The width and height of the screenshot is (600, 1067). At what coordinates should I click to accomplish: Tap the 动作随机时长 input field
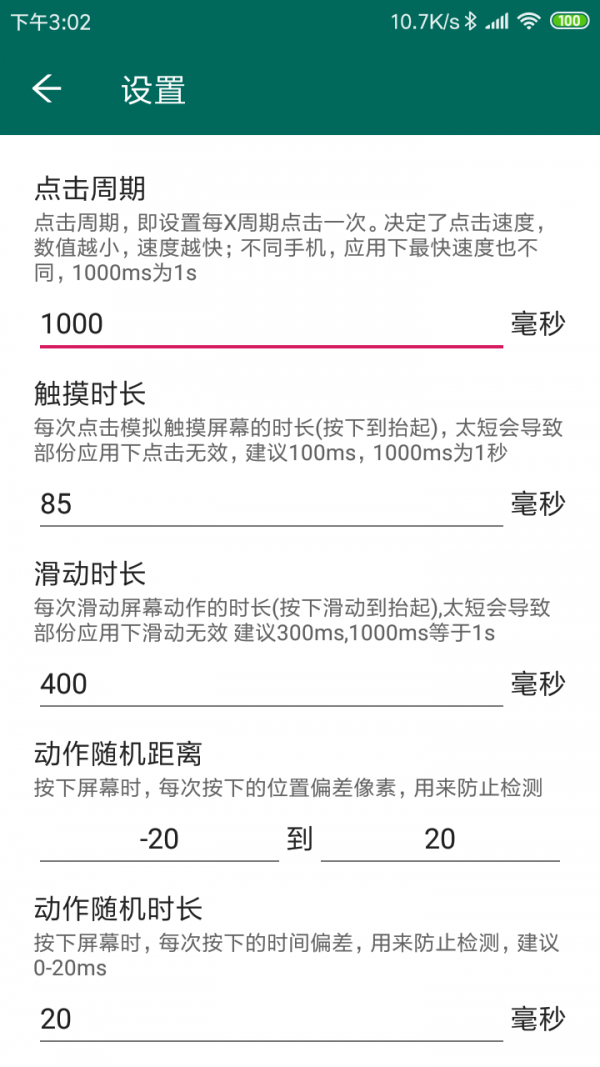click(270, 1019)
